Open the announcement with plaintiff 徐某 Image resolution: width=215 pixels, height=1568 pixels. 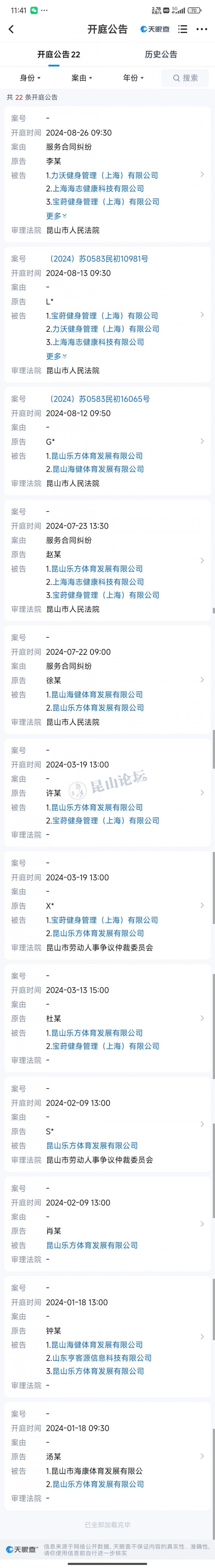tap(202, 680)
